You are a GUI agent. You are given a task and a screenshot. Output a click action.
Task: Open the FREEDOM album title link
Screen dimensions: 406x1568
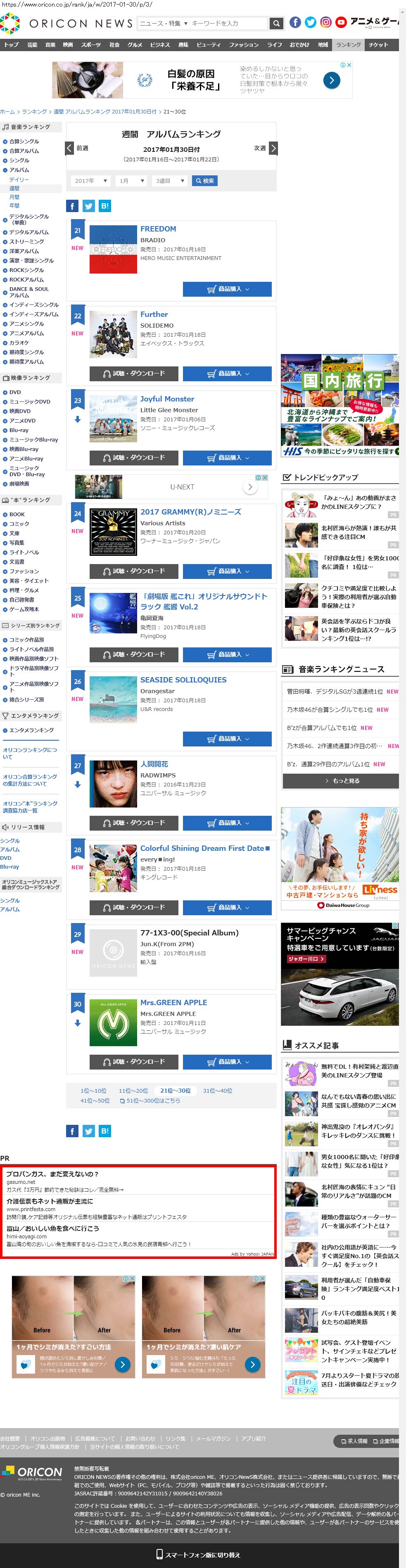(158, 229)
